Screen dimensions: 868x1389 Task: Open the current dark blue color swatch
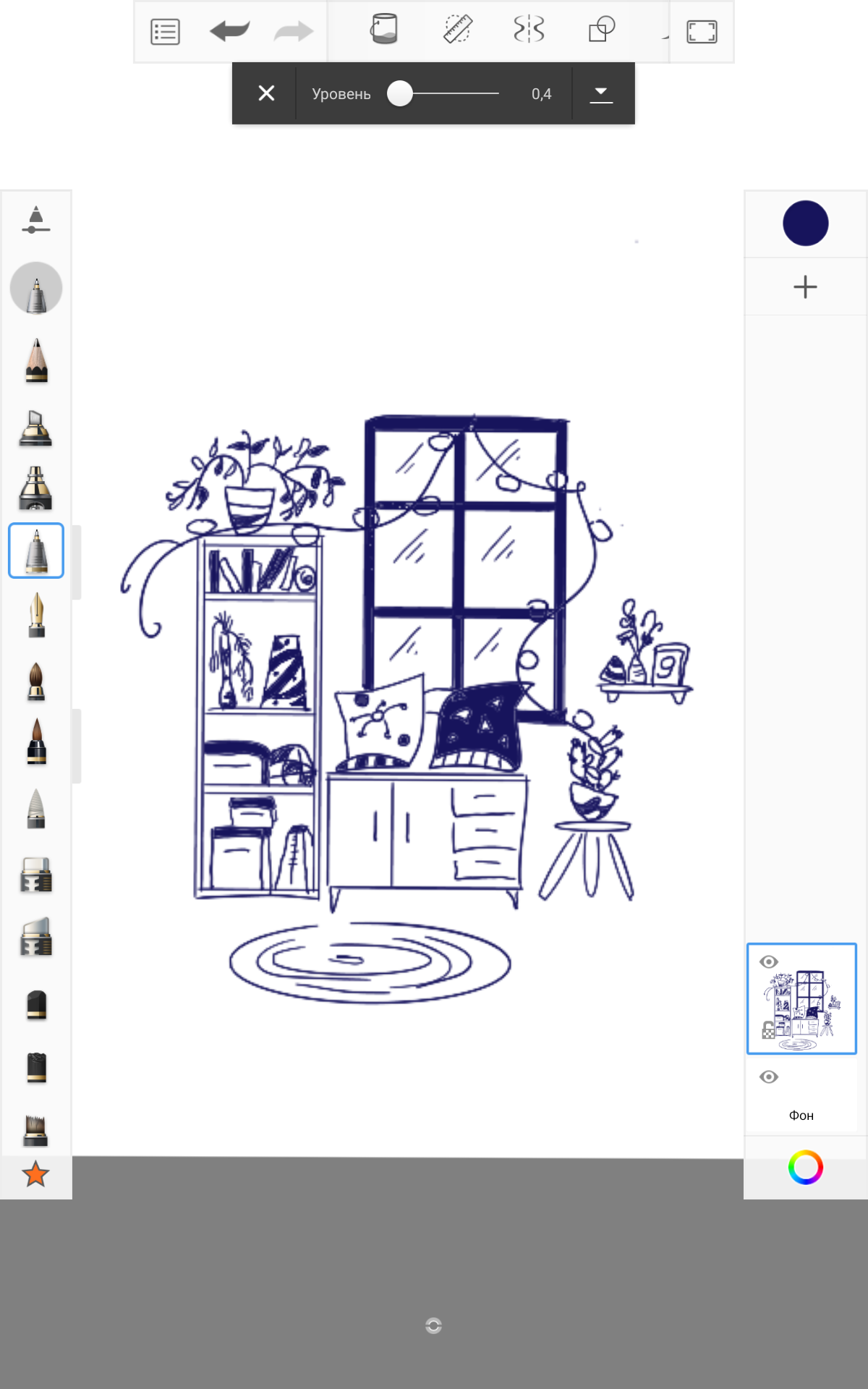click(805, 224)
